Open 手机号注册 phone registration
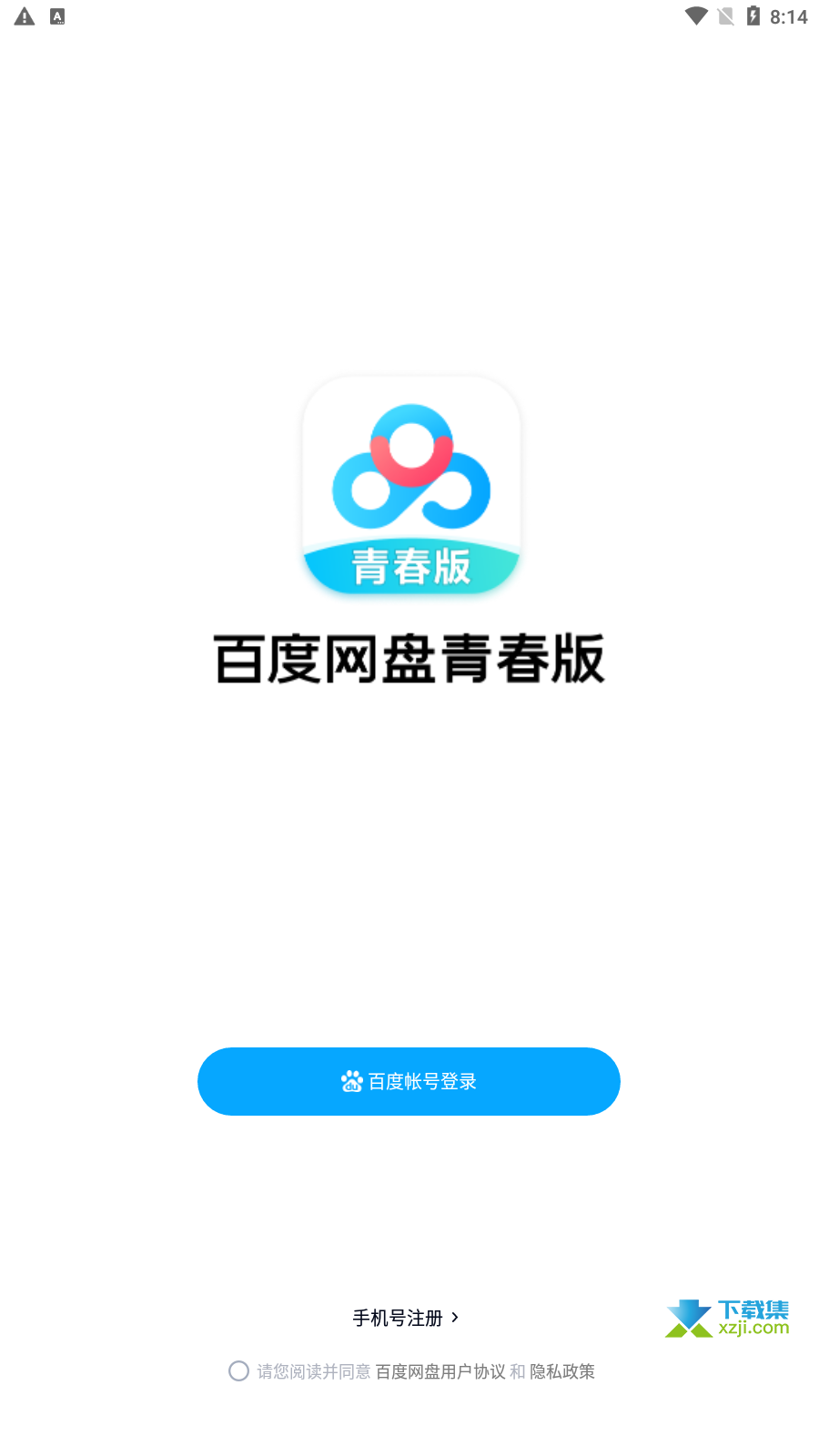Screen dimensions: 819x1456 (x=406, y=1318)
